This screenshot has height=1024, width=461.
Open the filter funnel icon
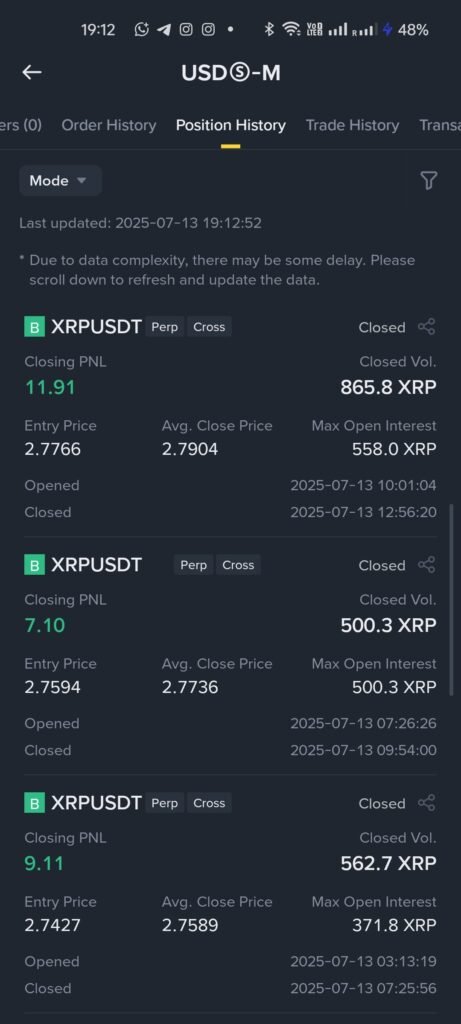(x=428, y=181)
